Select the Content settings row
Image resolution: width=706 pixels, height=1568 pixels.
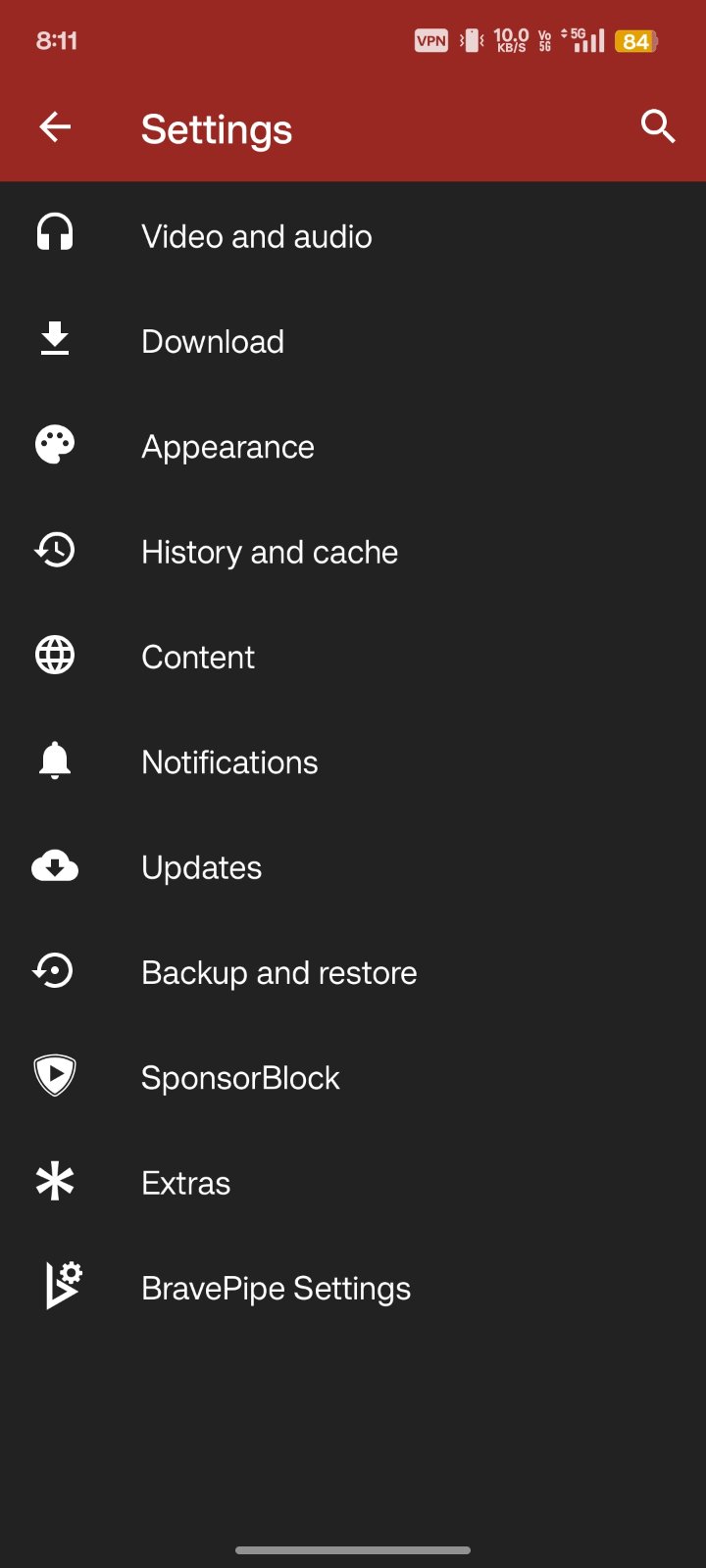[x=198, y=657]
